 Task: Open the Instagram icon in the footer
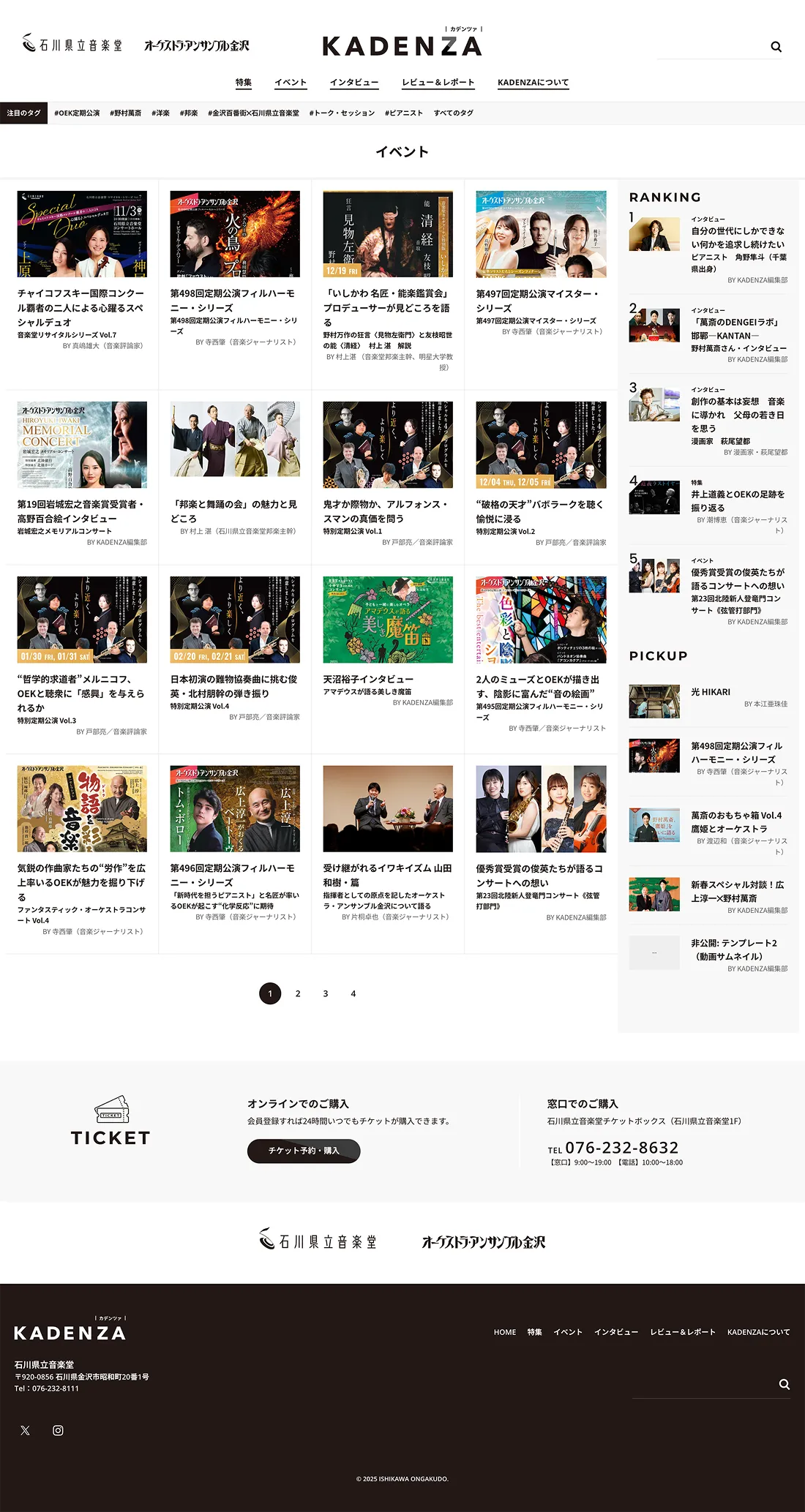point(58,1430)
